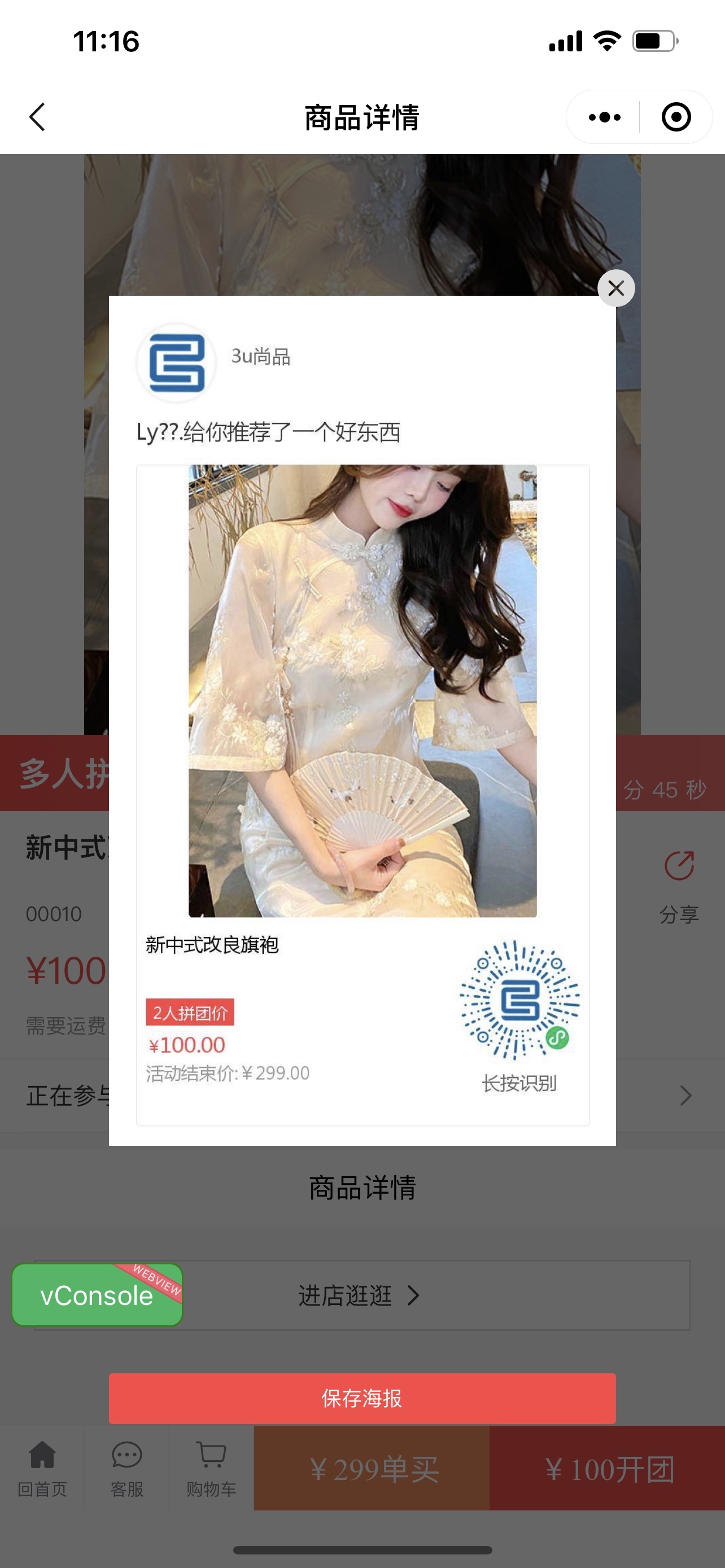
Task: Go back from 商品详情 page
Action: tap(38, 117)
